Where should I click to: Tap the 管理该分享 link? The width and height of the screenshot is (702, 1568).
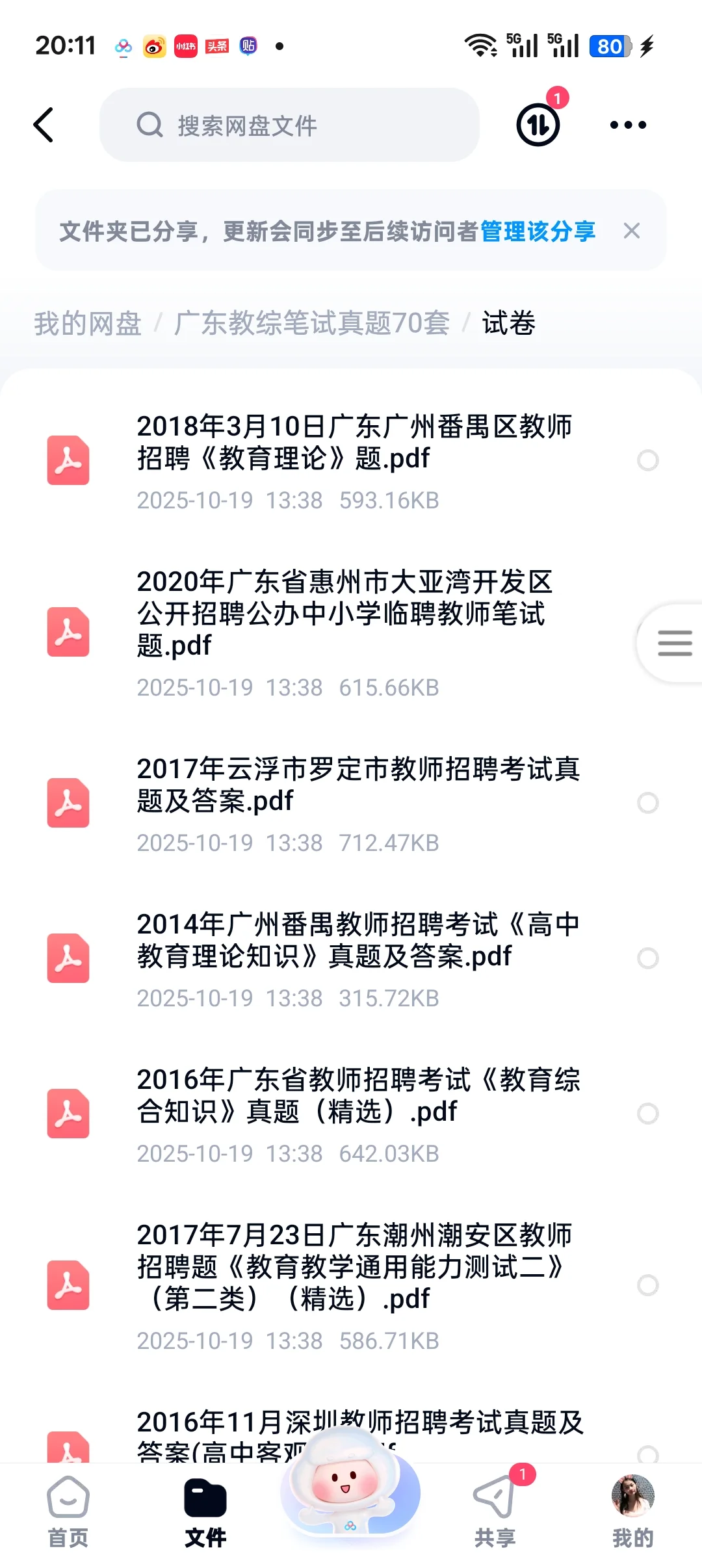538,231
